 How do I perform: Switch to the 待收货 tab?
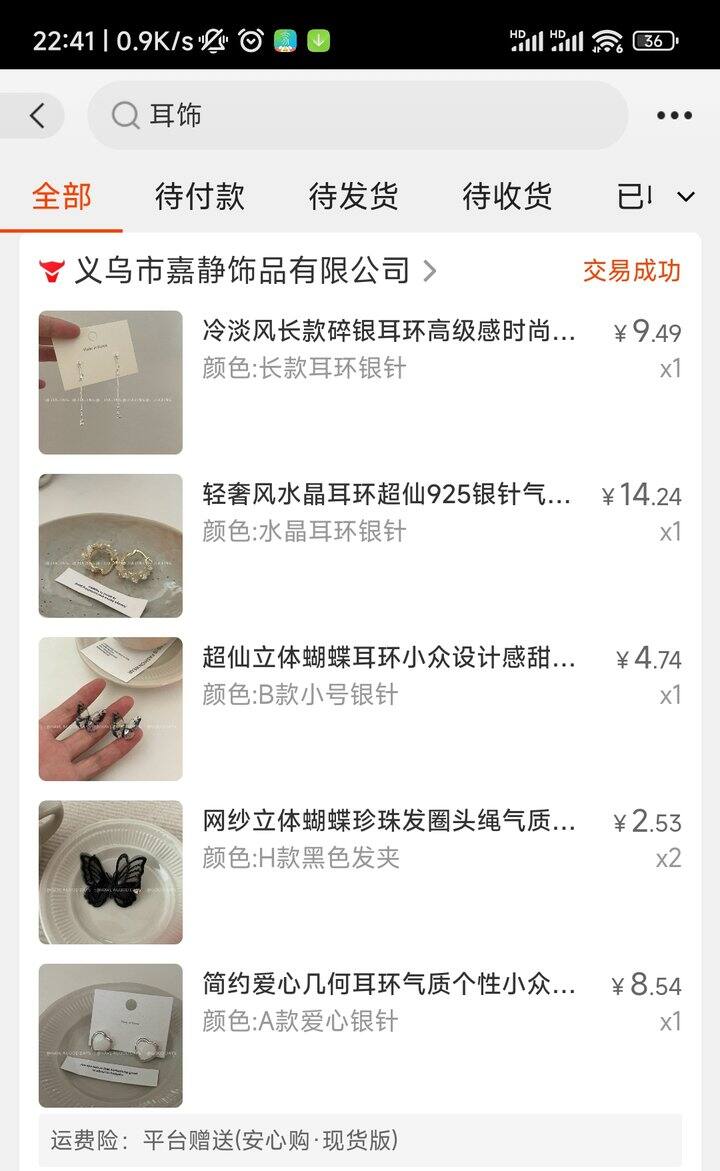pyautogui.click(x=507, y=197)
